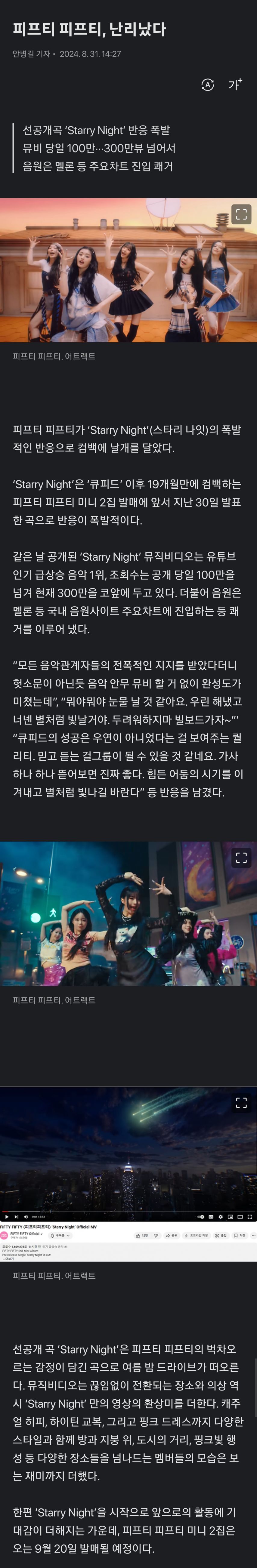The height and width of the screenshot is (1568, 257).
Task: Enlarge the night street dance image
Action: (241, 858)
